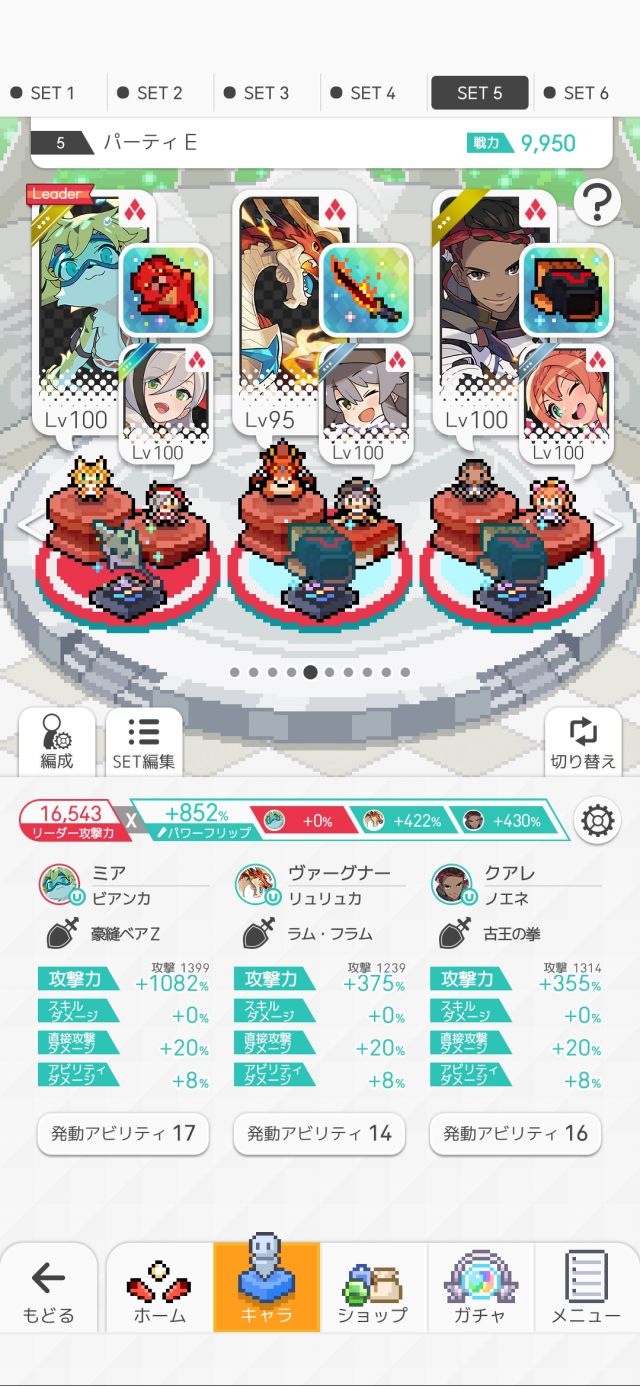Show the next party with right arrow
Image resolution: width=640 pixels, height=1386 pixels.
(x=609, y=524)
